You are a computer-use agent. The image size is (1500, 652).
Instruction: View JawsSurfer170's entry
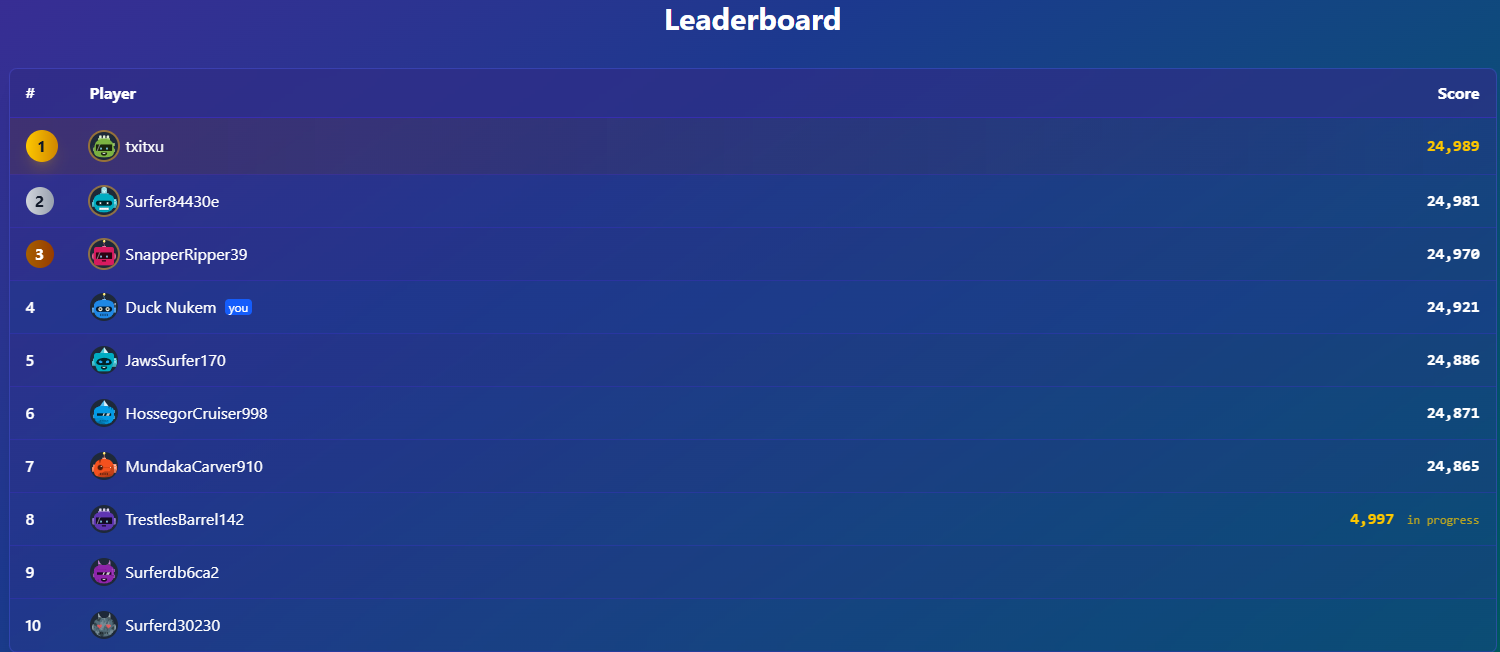point(175,361)
